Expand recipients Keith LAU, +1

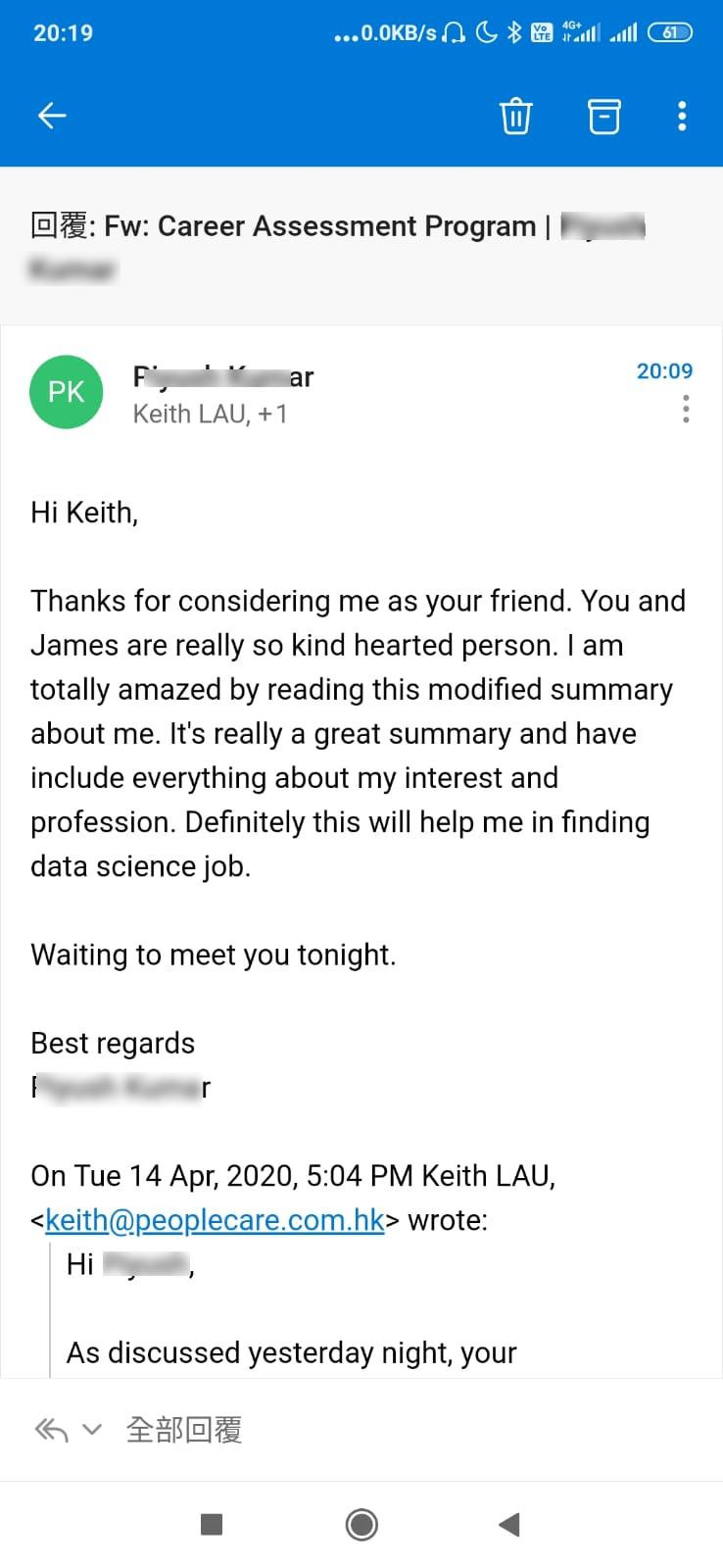(x=211, y=415)
